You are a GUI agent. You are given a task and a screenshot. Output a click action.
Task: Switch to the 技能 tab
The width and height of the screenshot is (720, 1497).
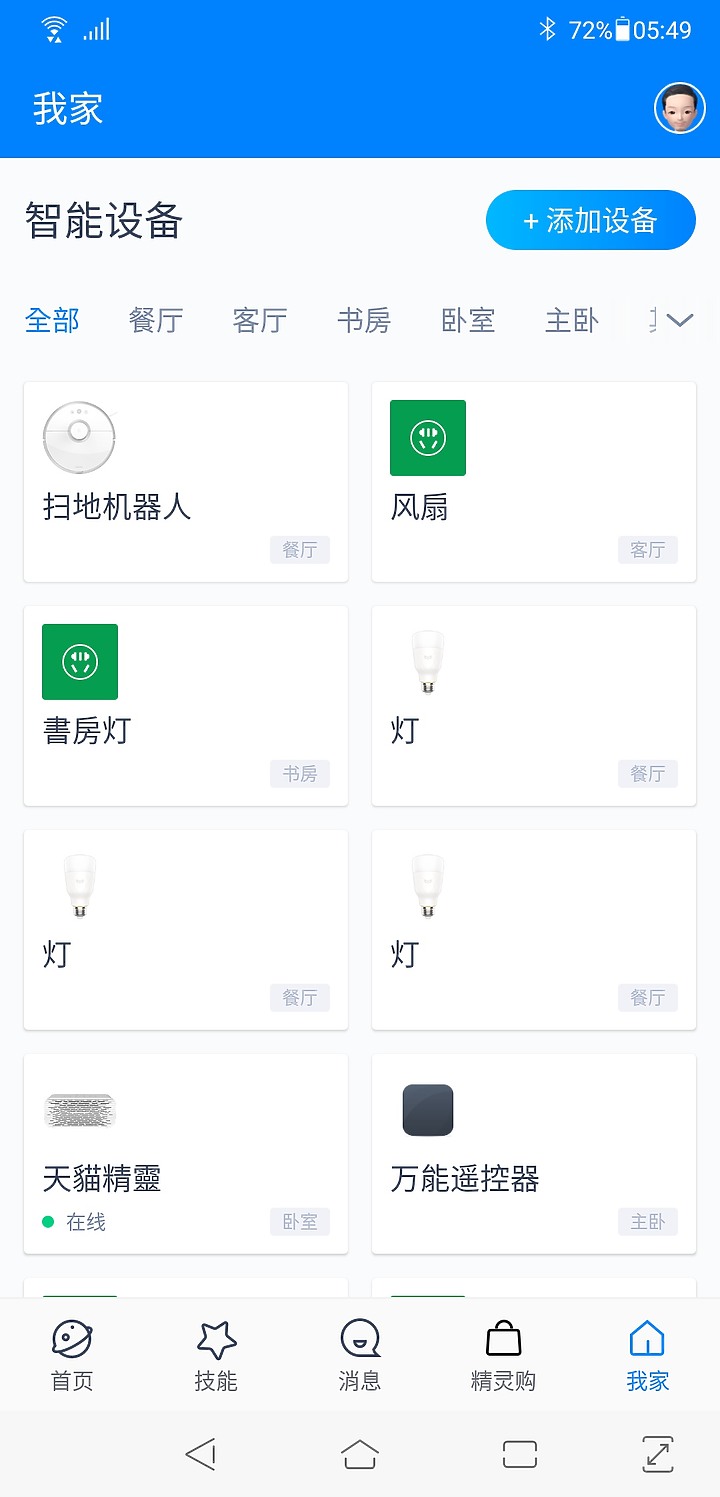coord(216,1356)
